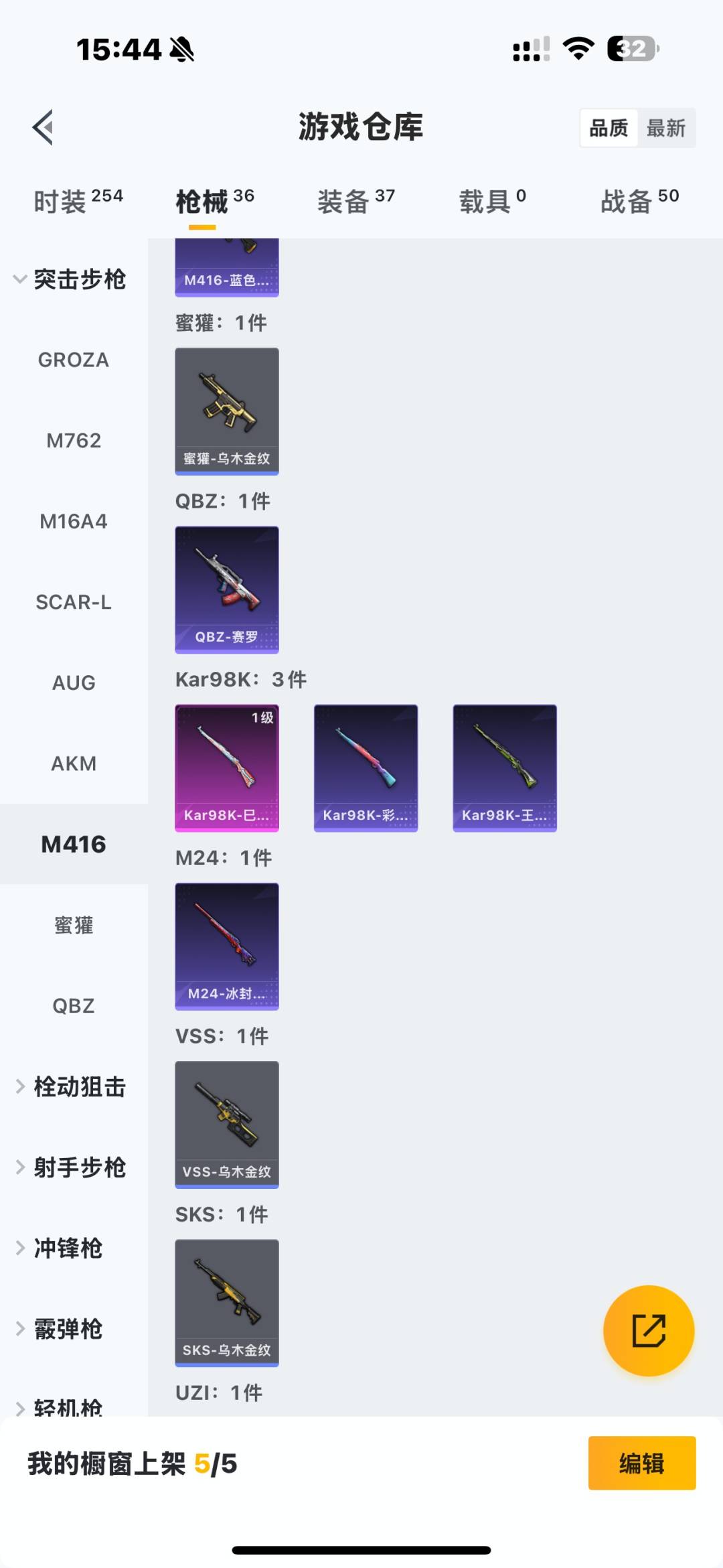Select the M416 category in sidebar

(x=74, y=844)
